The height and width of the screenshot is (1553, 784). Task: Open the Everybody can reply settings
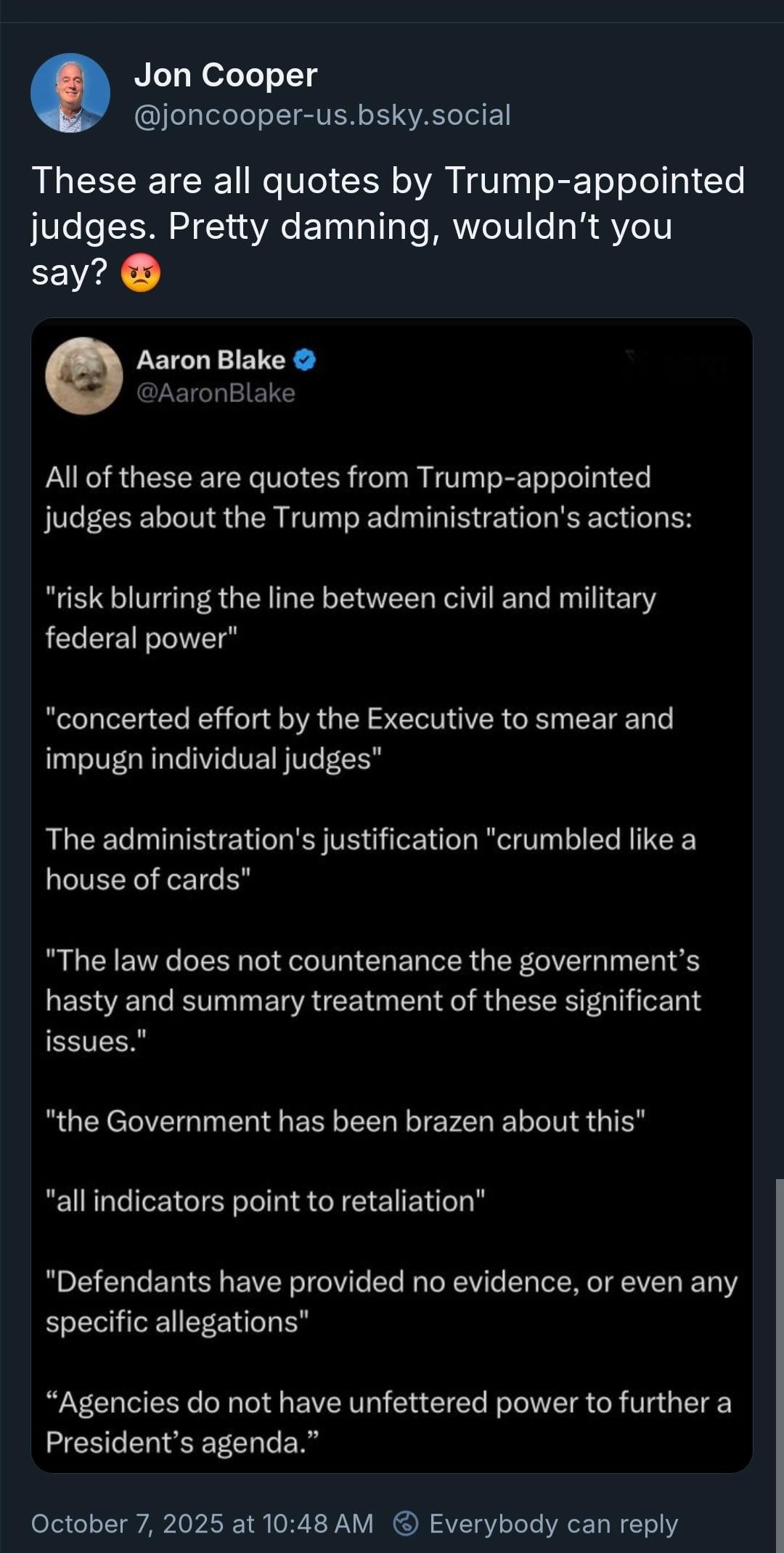[x=536, y=1523]
